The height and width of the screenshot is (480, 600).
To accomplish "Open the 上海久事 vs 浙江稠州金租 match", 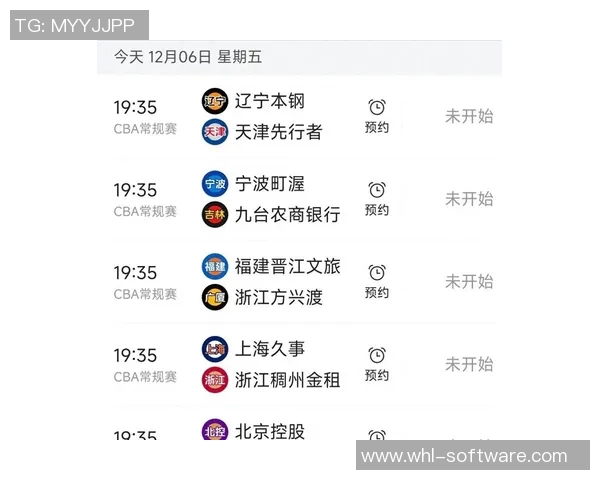I will [270, 365].
